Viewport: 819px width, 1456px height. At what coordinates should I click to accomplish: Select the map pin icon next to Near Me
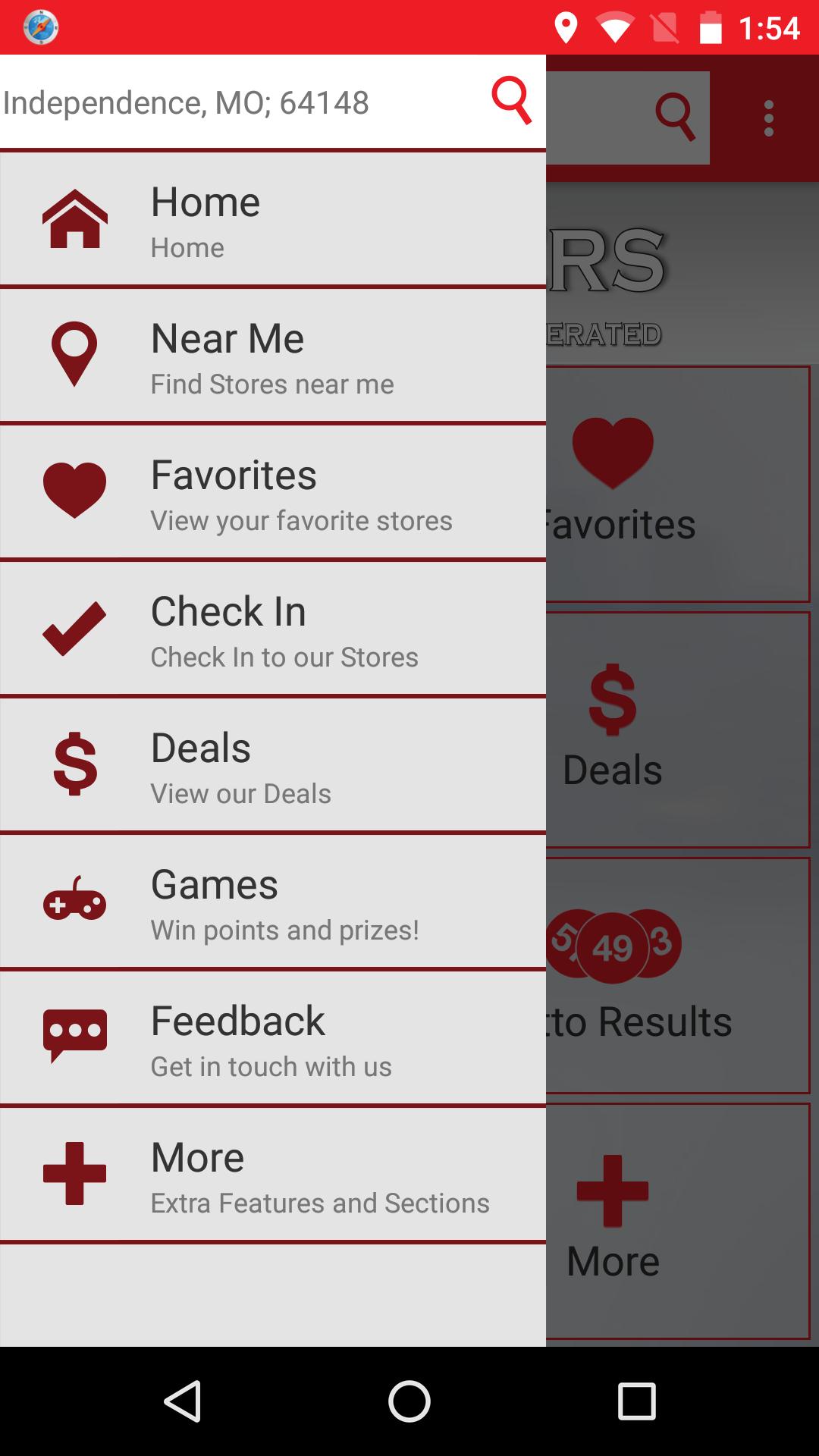coord(74,354)
